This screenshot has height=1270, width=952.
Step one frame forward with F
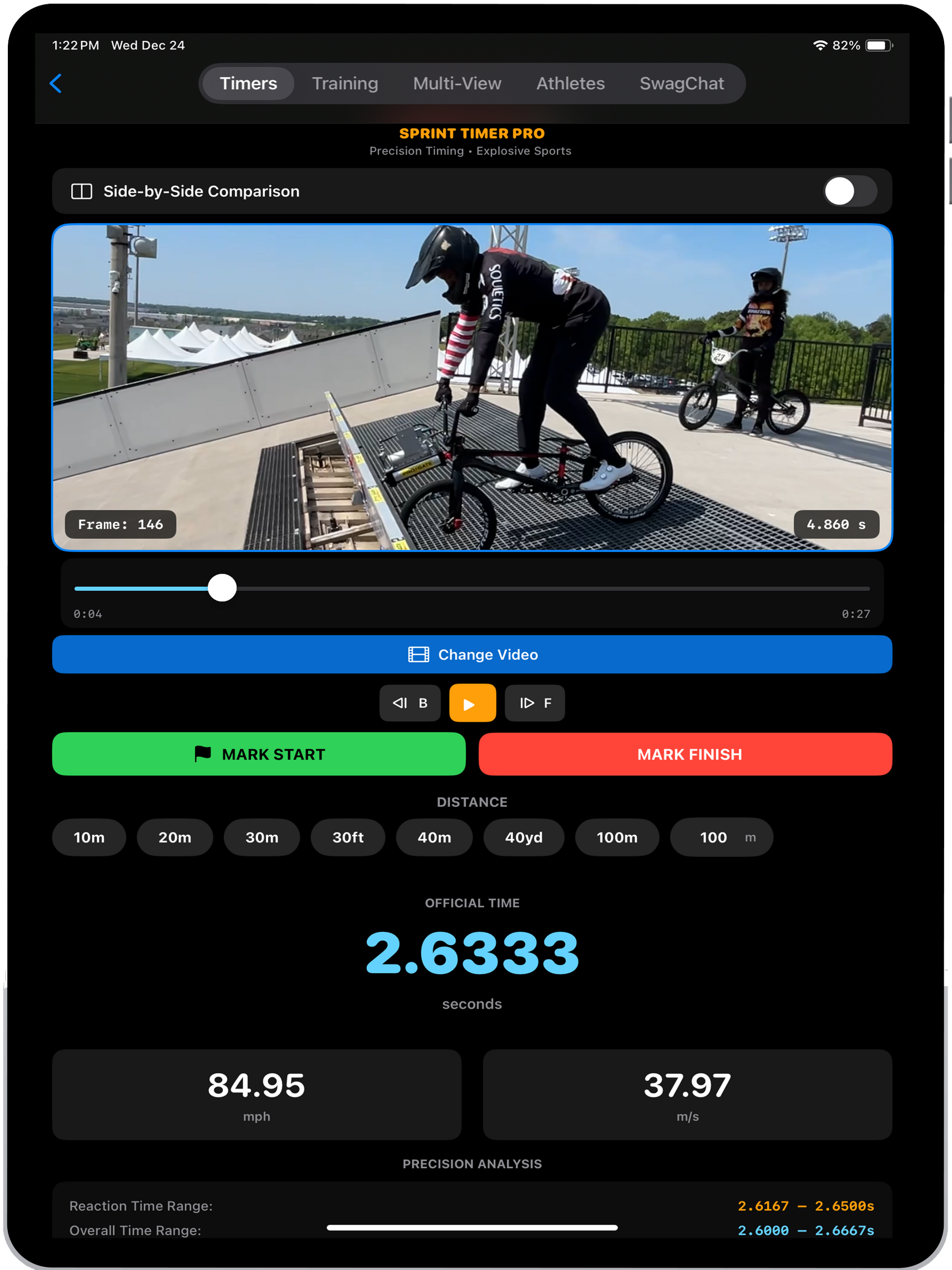pos(534,703)
